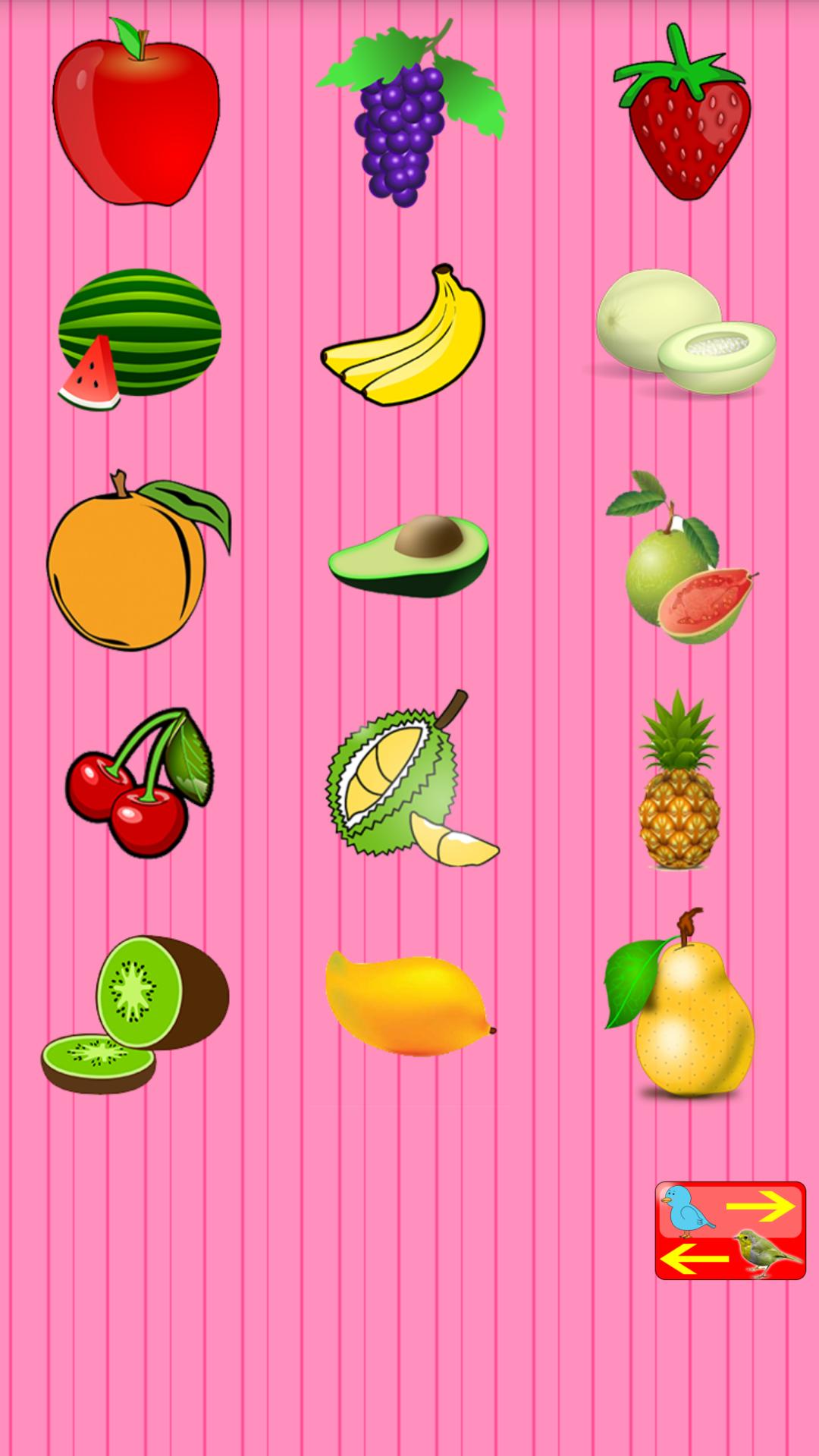Select the yellow mango picture
The width and height of the screenshot is (819, 1456).
(408, 1005)
